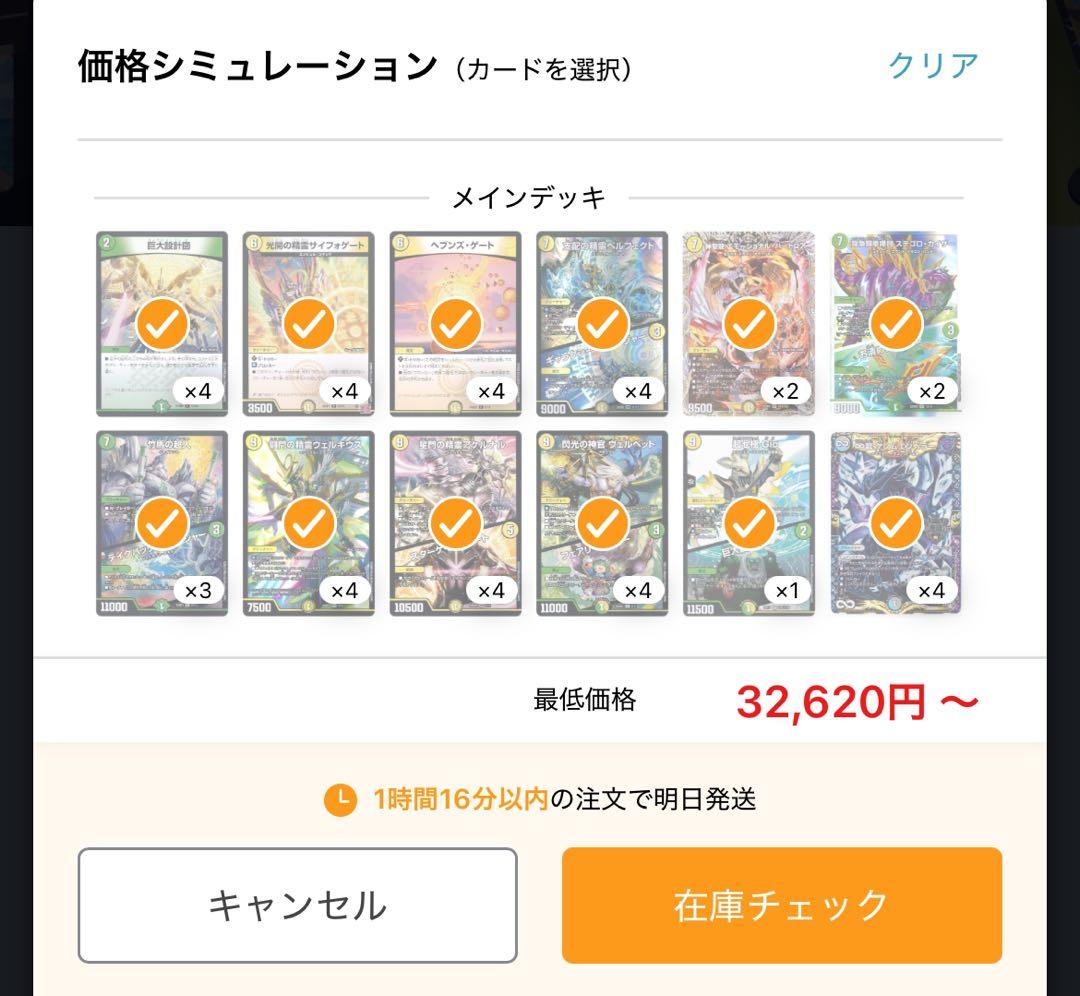1080x996 pixels.
Task: Check stock with 在庫チェック
Action: 781,905
